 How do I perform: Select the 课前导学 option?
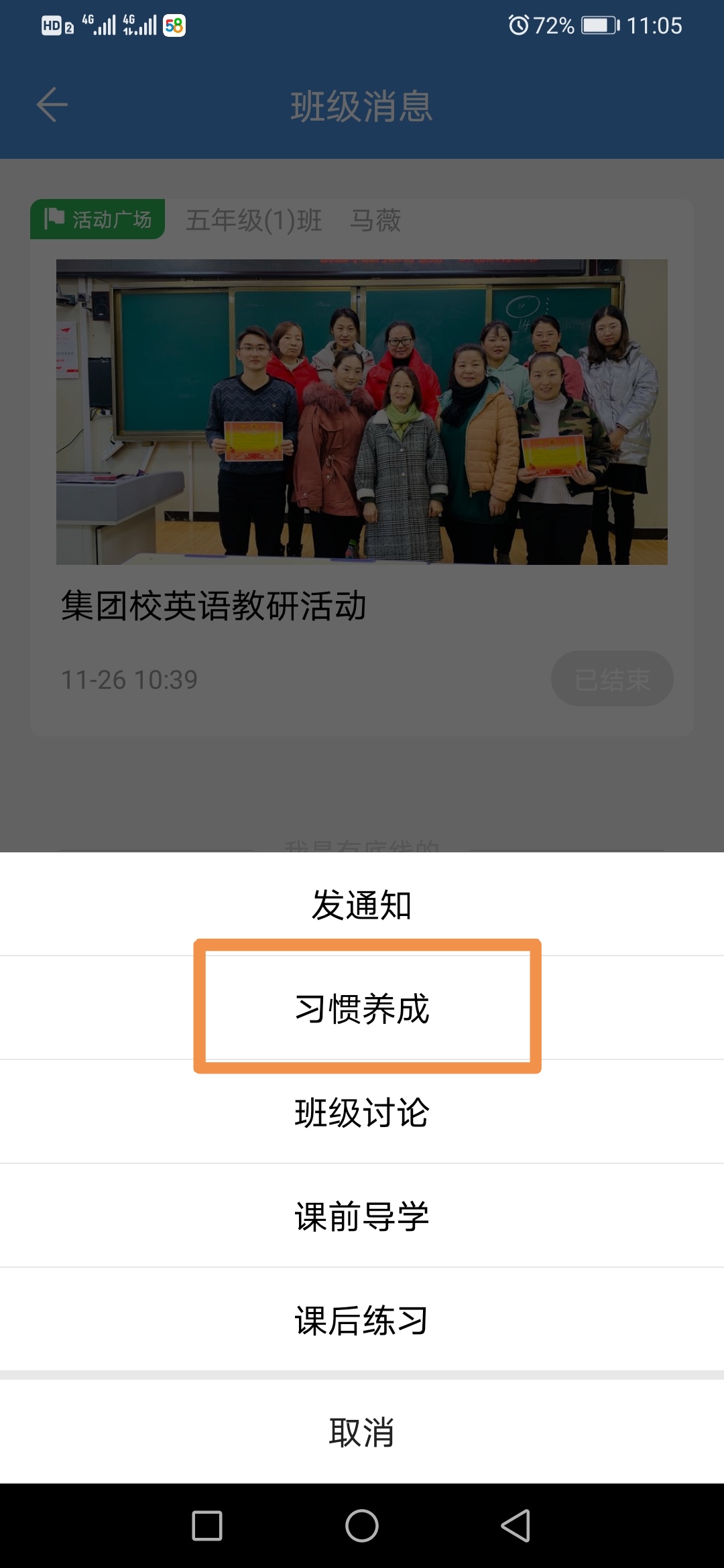coord(362,1216)
